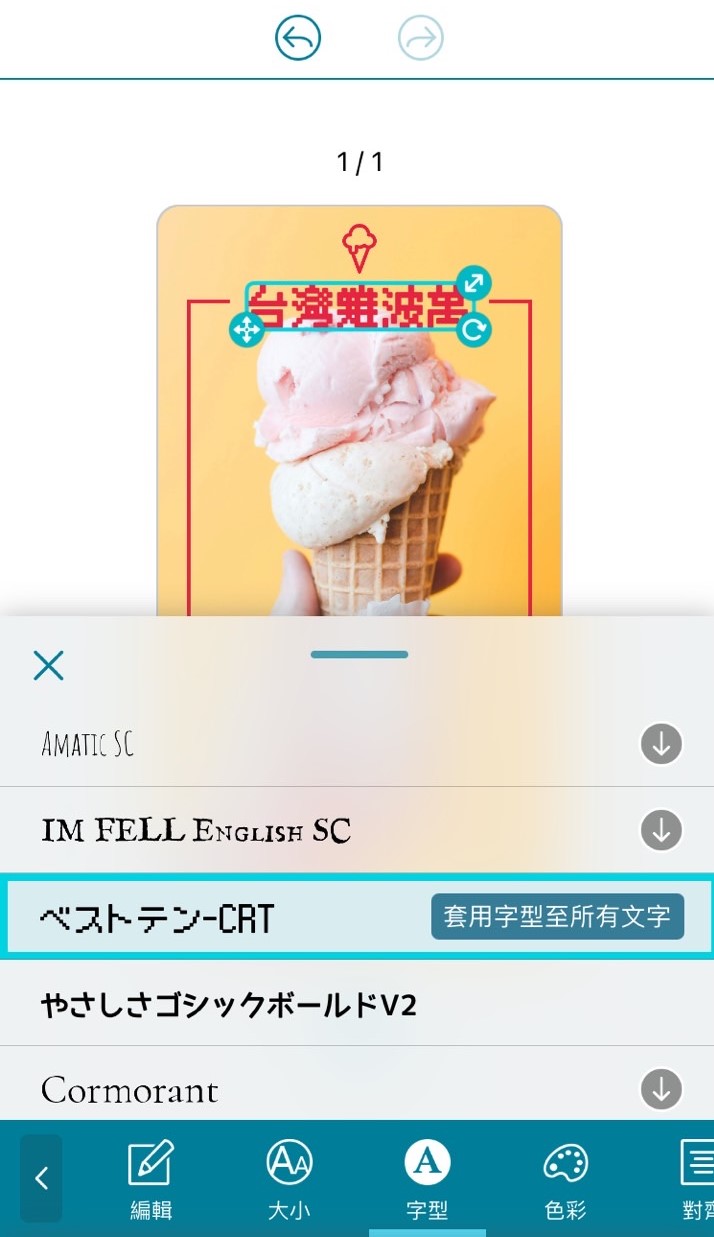Apply font to all text (套用字型至所有文字)
The height and width of the screenshot is (1237, 714).
click(x=557, y=917)
